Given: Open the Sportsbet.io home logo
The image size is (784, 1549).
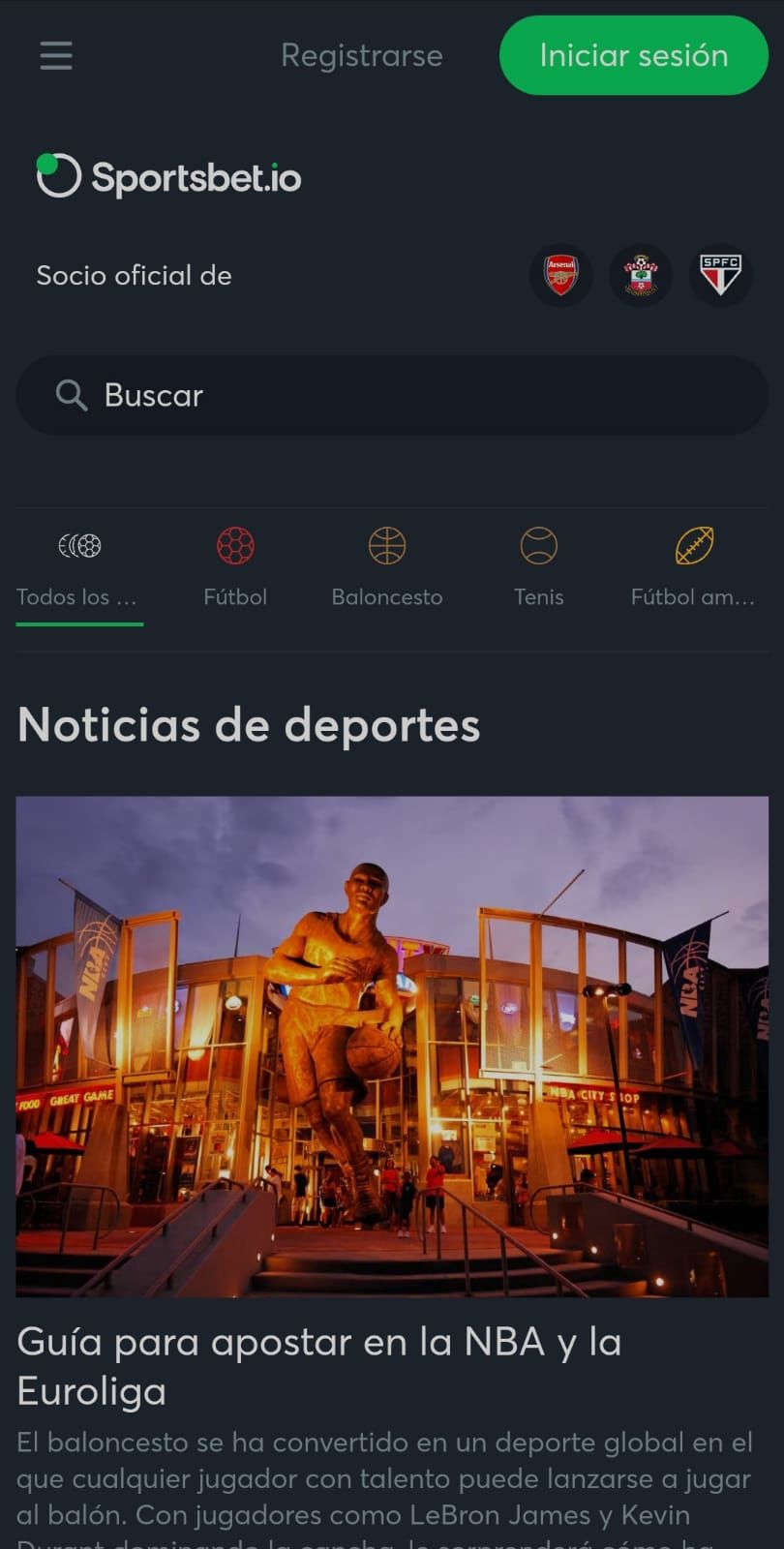Looking at the screenshot, I should click(169, 177).
